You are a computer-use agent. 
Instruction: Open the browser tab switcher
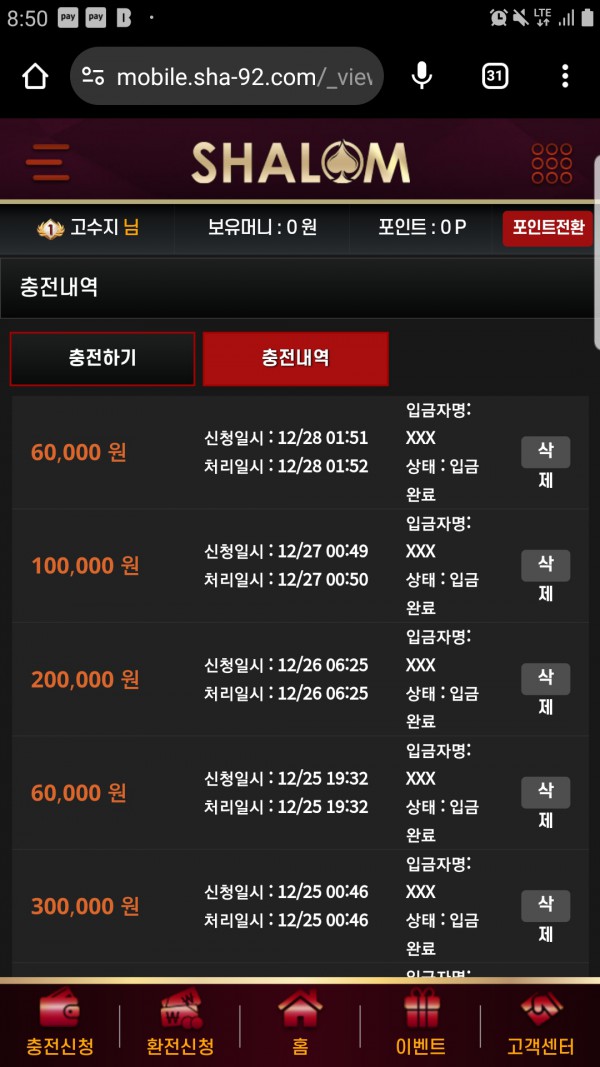point(494,76)
